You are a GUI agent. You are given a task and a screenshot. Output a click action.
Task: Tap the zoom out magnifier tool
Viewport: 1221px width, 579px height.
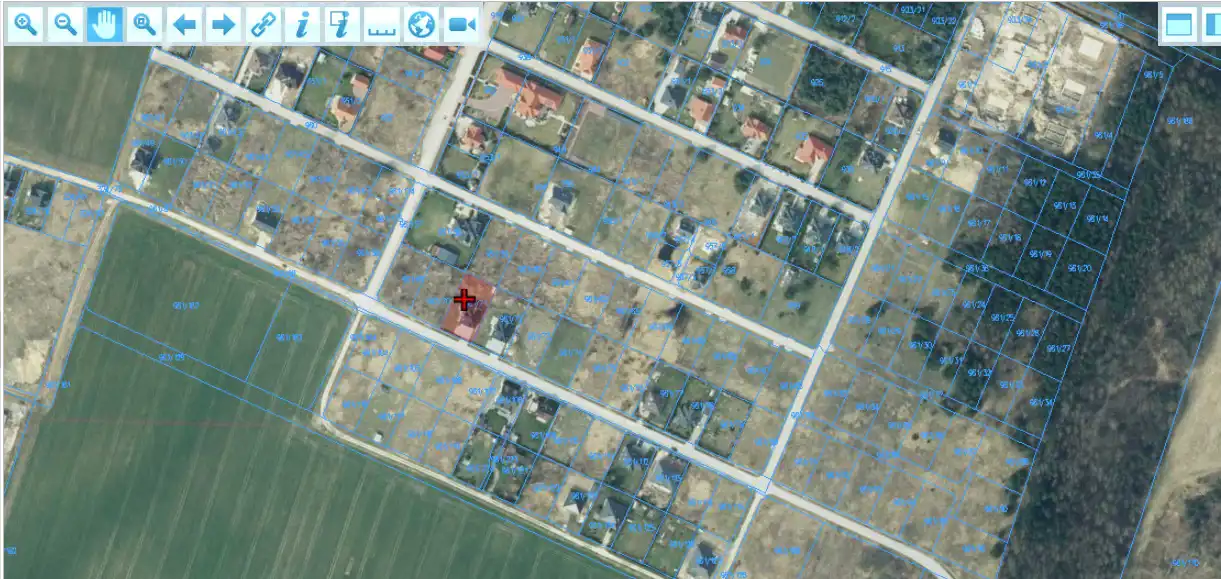coord(66,24)
